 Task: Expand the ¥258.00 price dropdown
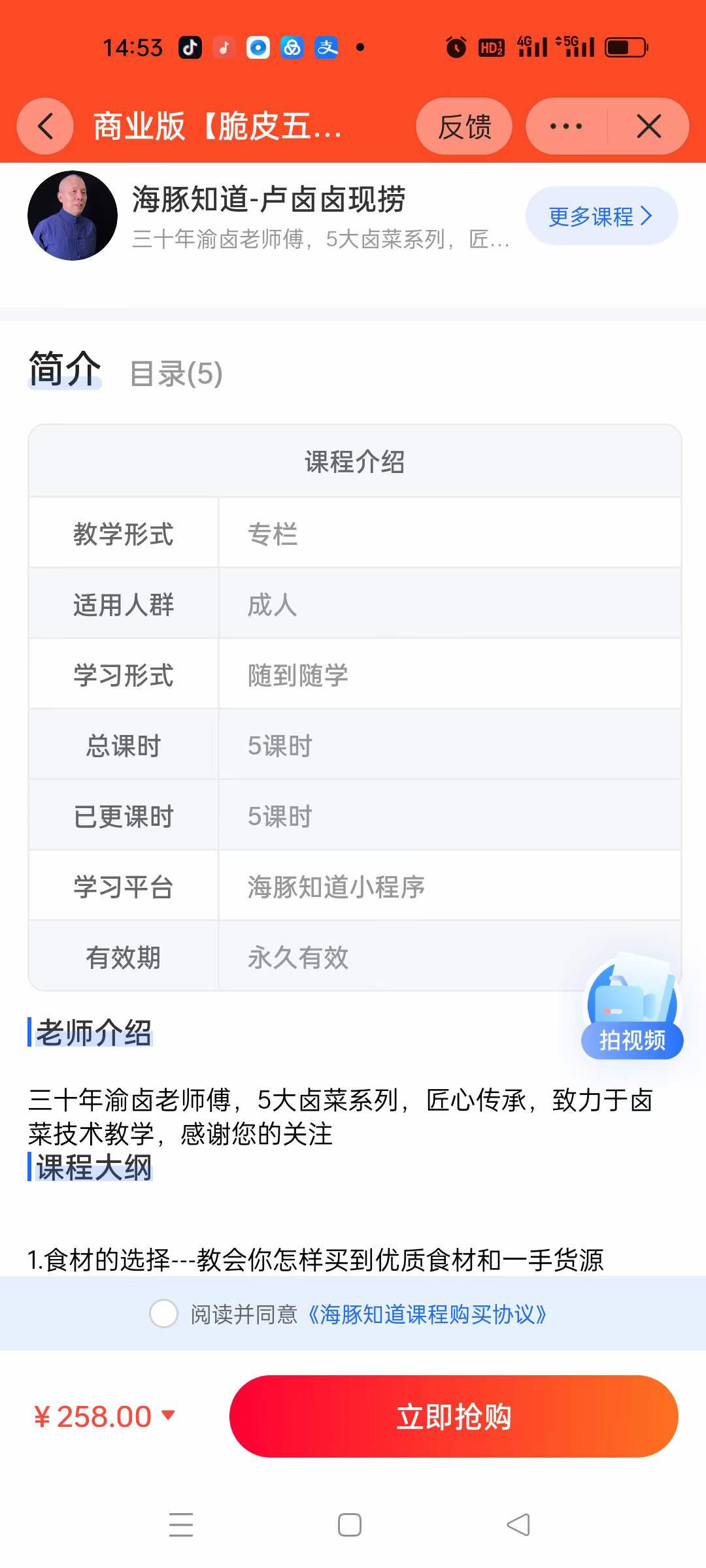[x=169, y=1414]
